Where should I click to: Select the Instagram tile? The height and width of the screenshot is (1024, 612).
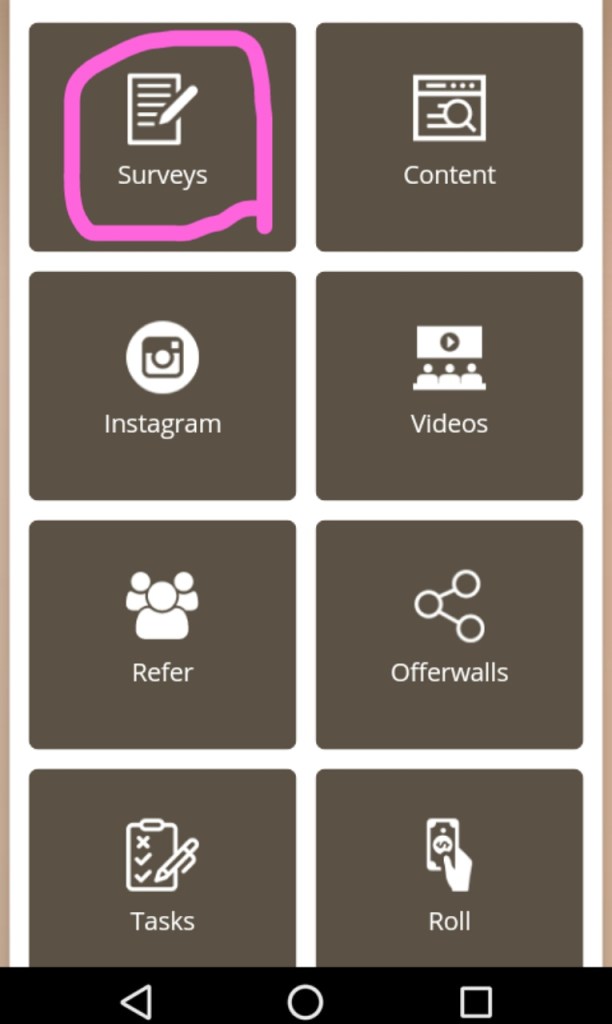coord(162,385)
